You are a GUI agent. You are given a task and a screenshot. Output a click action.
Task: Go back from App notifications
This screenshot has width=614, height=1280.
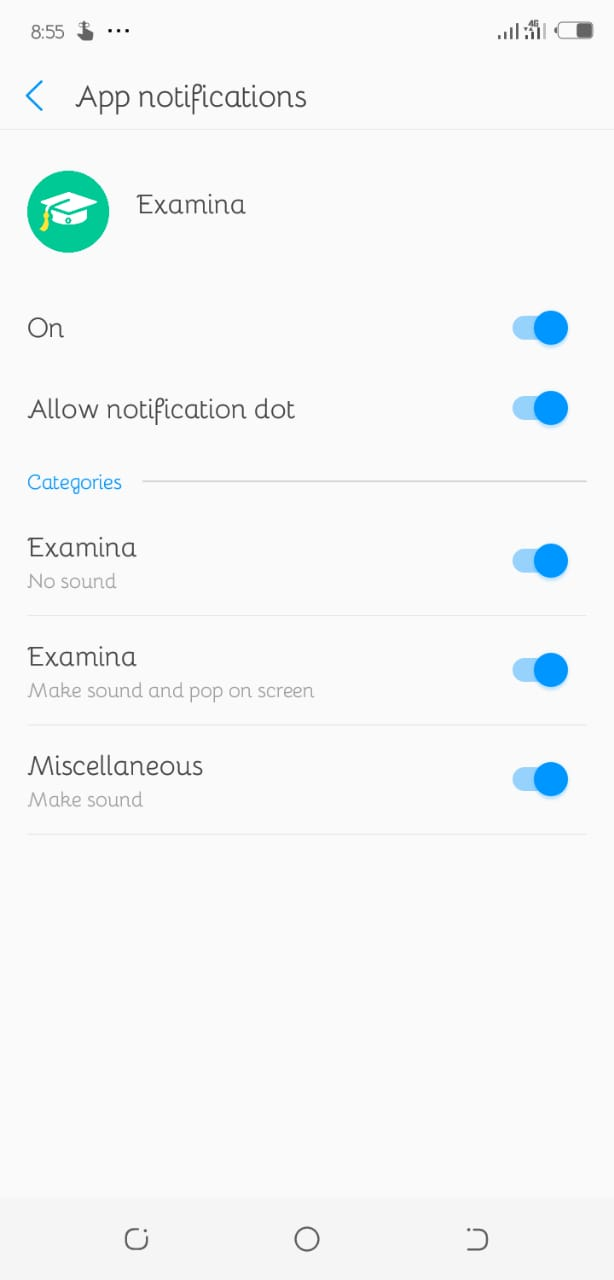[x=35, y=97]
